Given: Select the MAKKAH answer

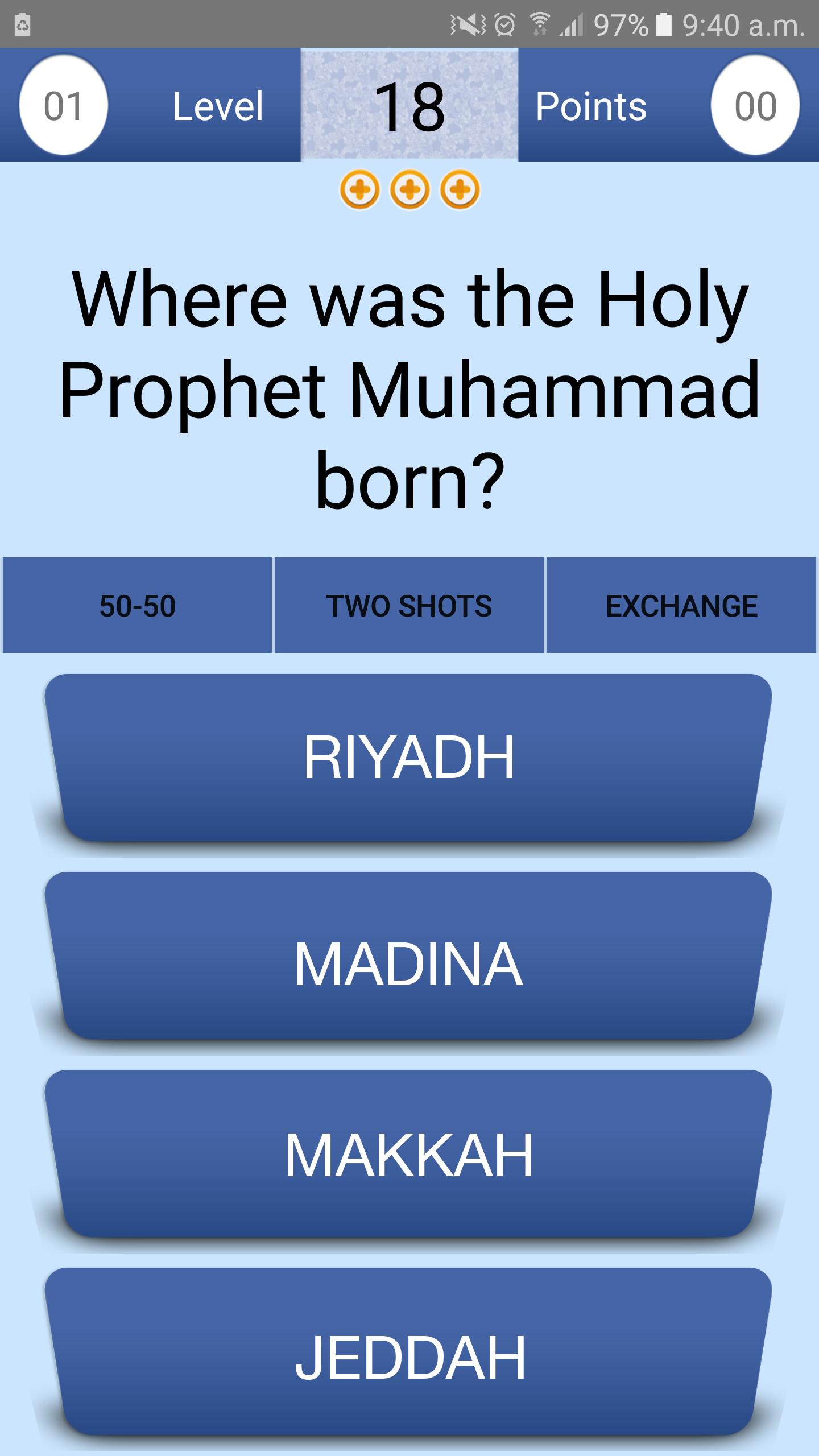Looking at the screenshot, I should tap(409, 1149).
